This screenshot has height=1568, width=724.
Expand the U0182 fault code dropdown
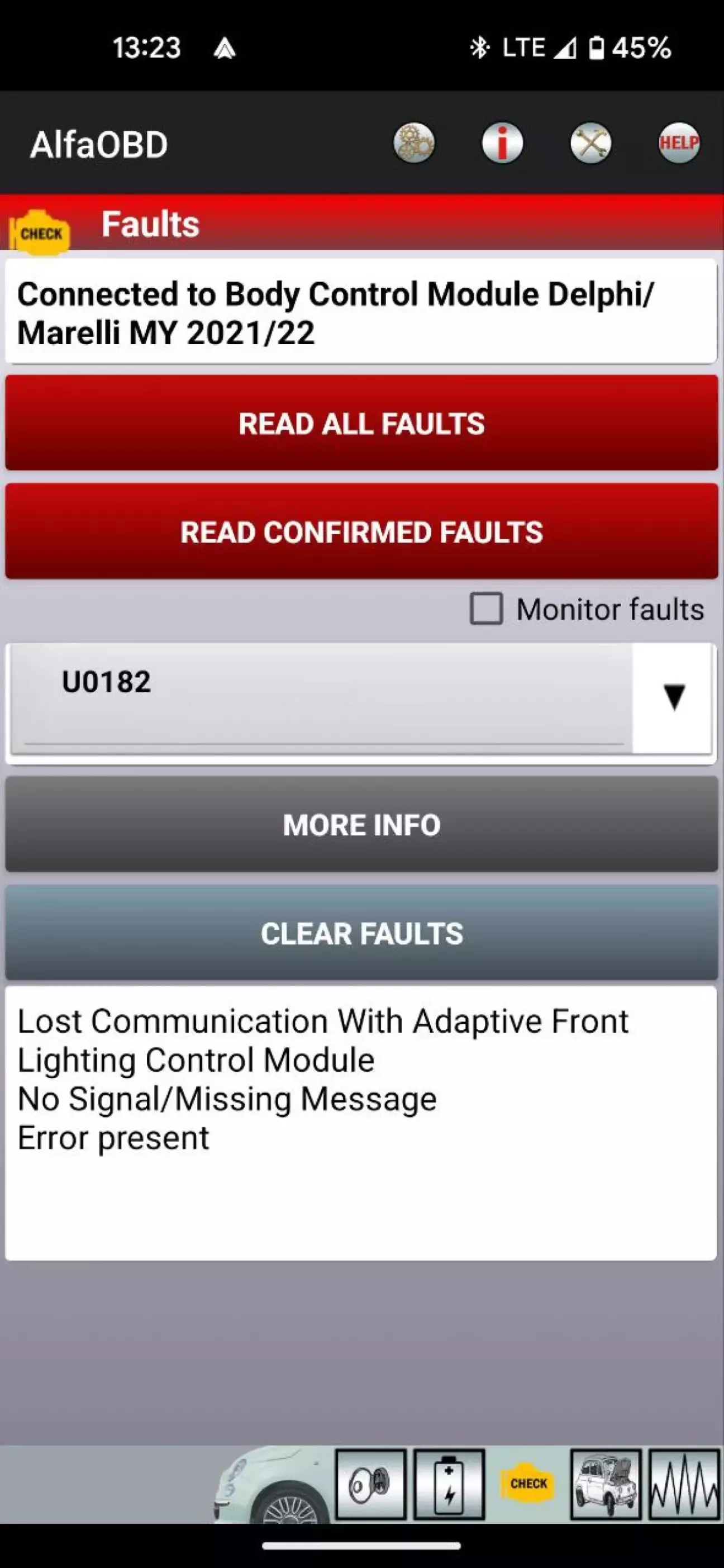coord(674,697)
